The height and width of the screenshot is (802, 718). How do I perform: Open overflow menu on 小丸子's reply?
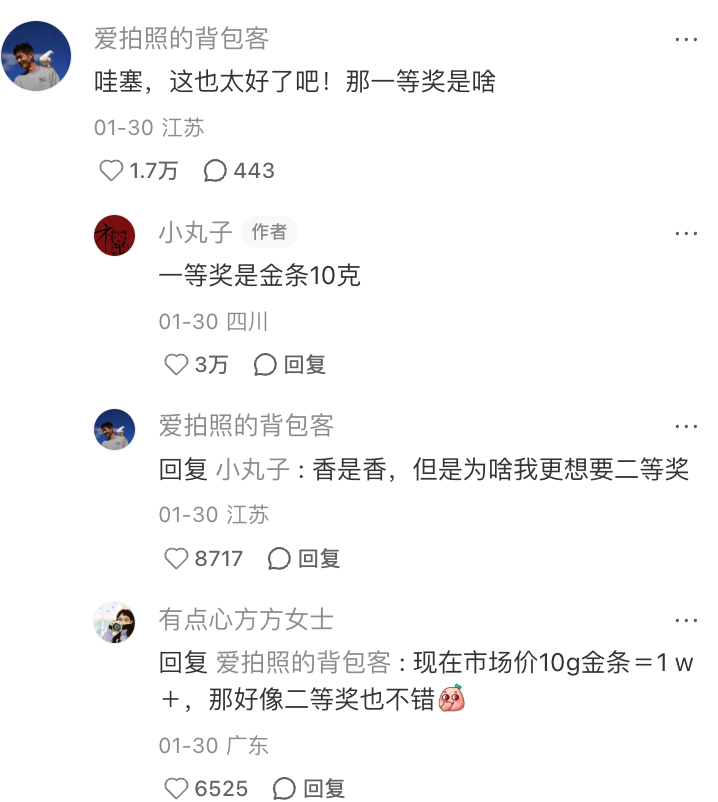pos(685,233)
